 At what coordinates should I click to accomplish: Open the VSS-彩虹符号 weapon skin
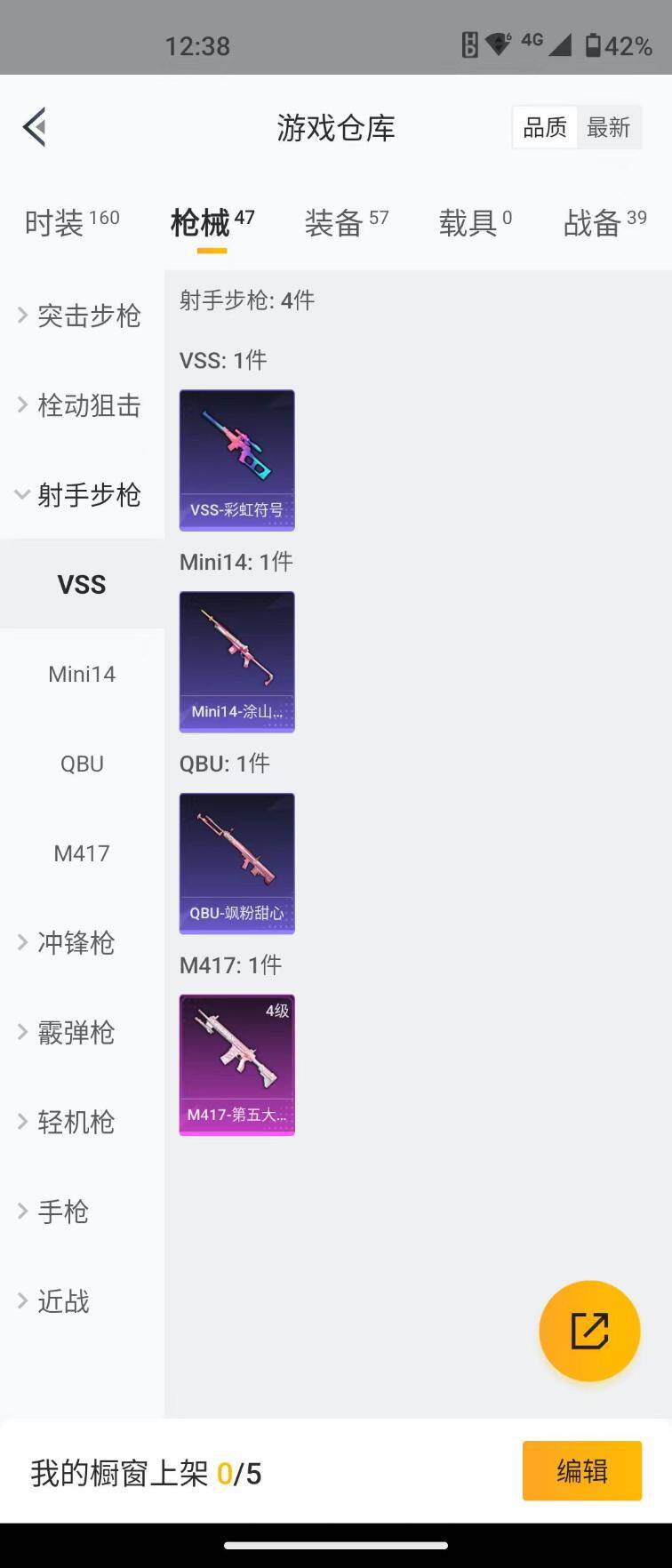coord(236,460)
